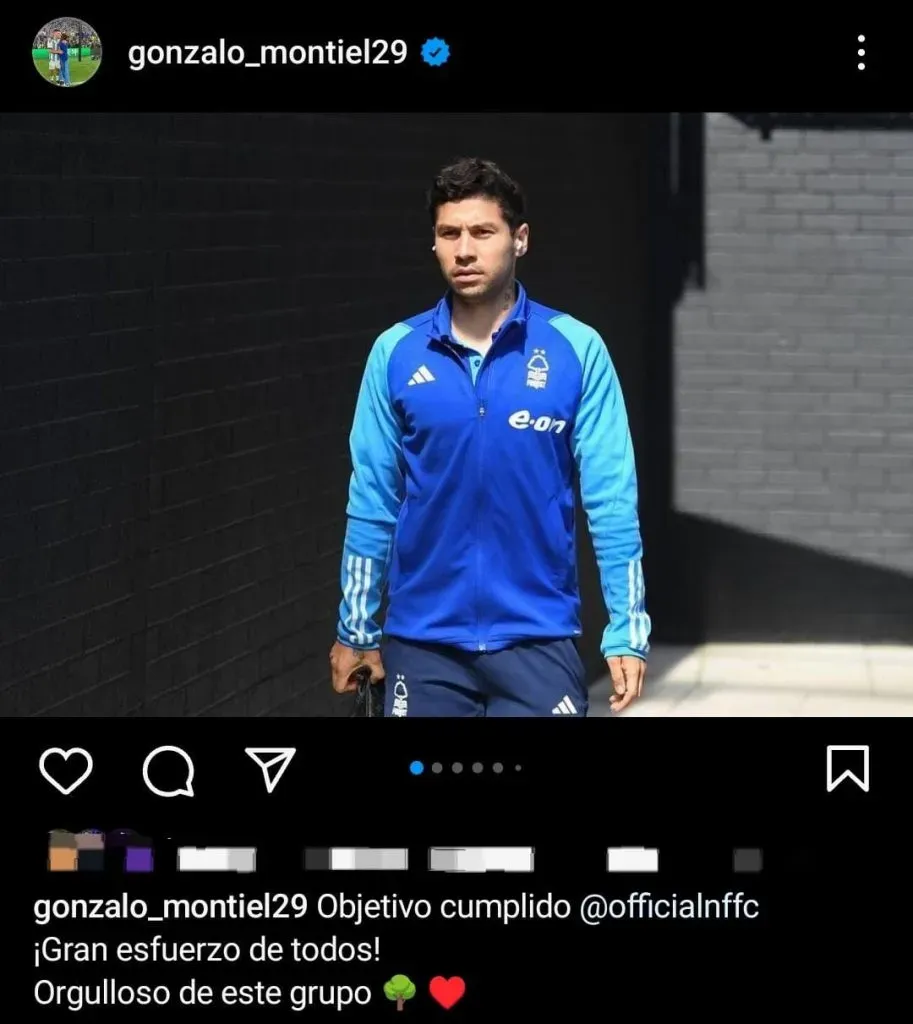Like this post with the heart icon
913x1024 pixels.
click(66, 770)
